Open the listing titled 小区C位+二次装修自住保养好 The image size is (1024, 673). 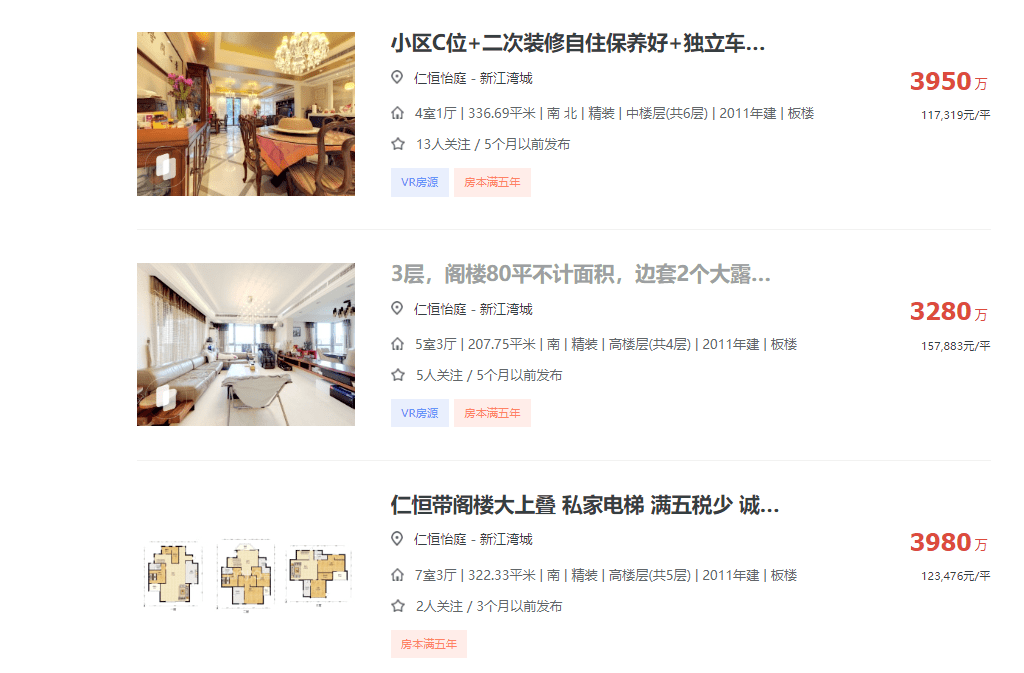[577, 44]
